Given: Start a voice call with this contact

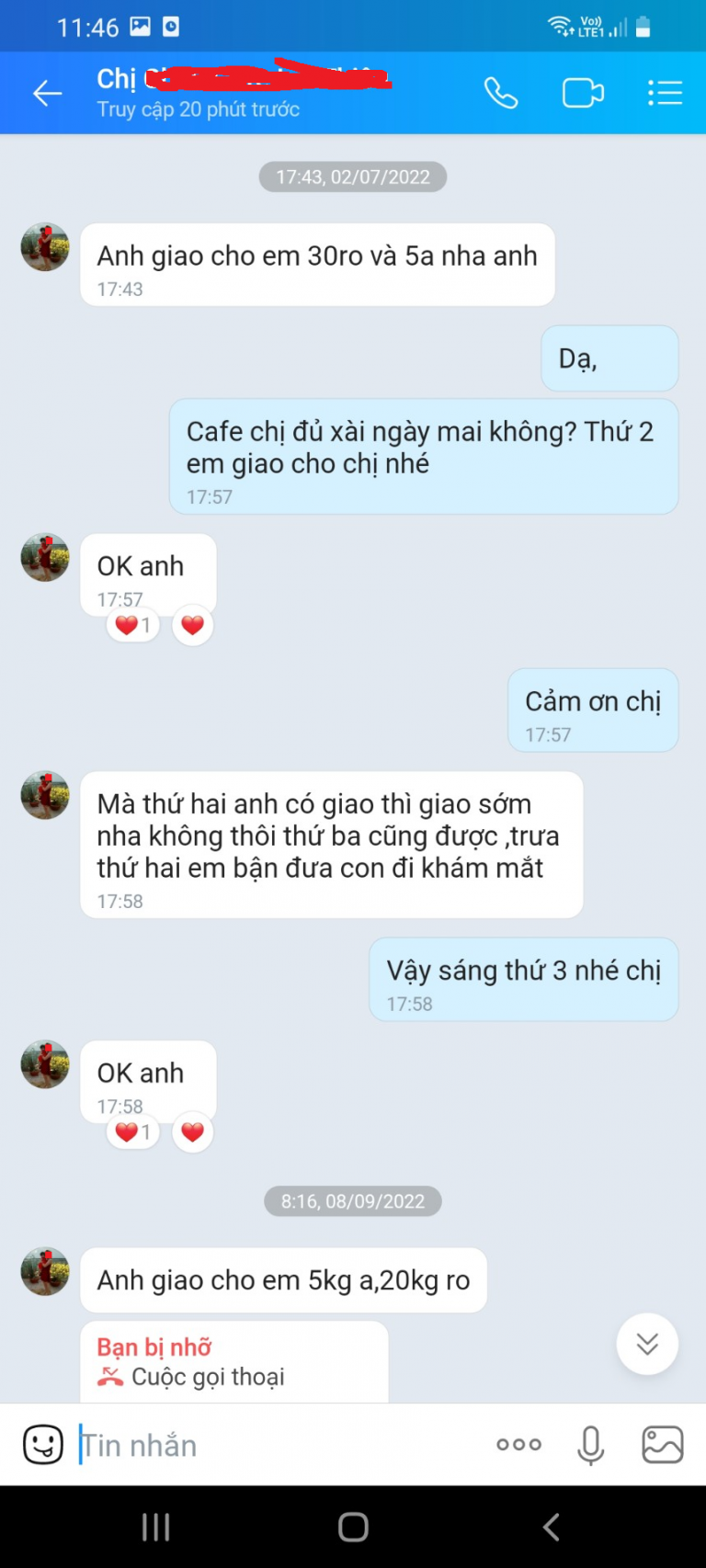Looking at the screenshot, I should coord(501,93).
